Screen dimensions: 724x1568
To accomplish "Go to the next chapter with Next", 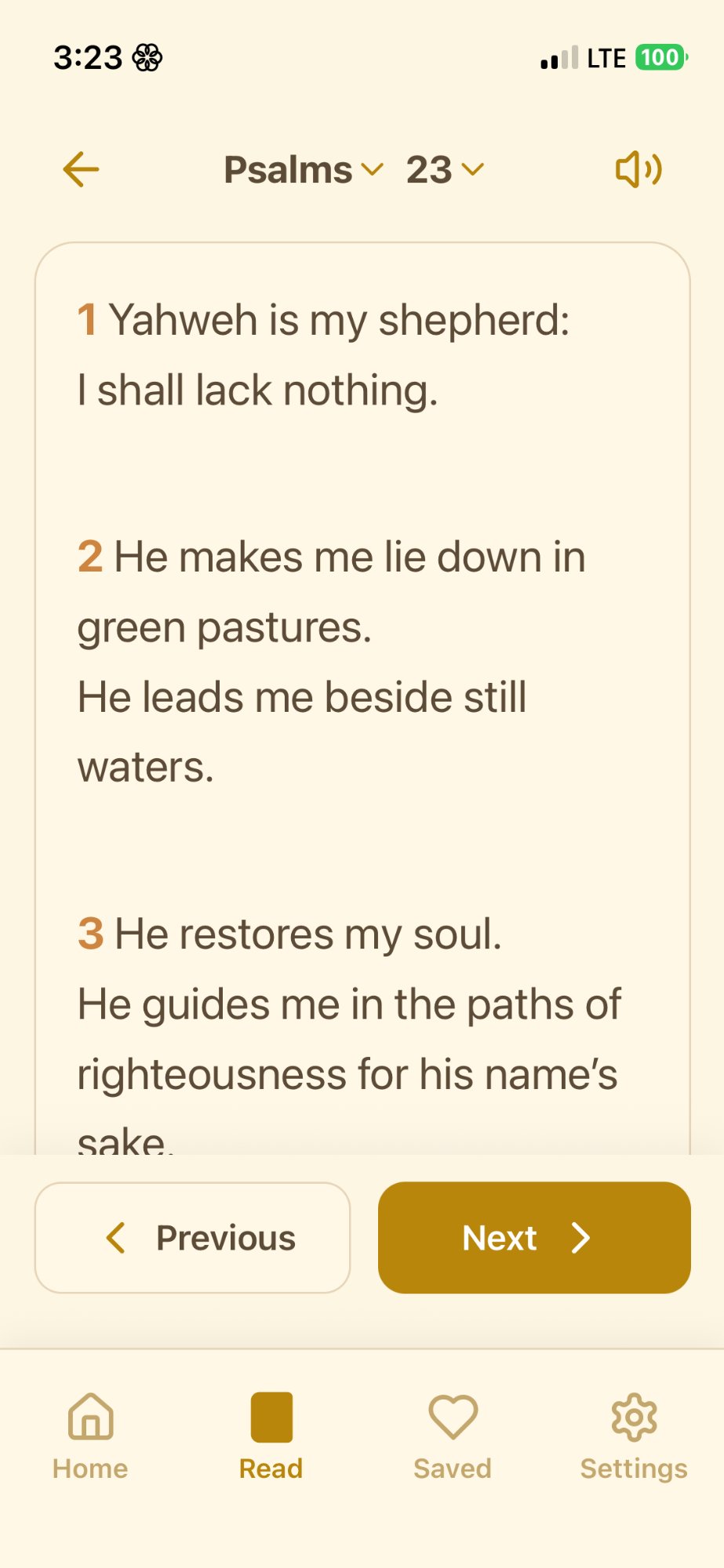I will [533, 1237].
